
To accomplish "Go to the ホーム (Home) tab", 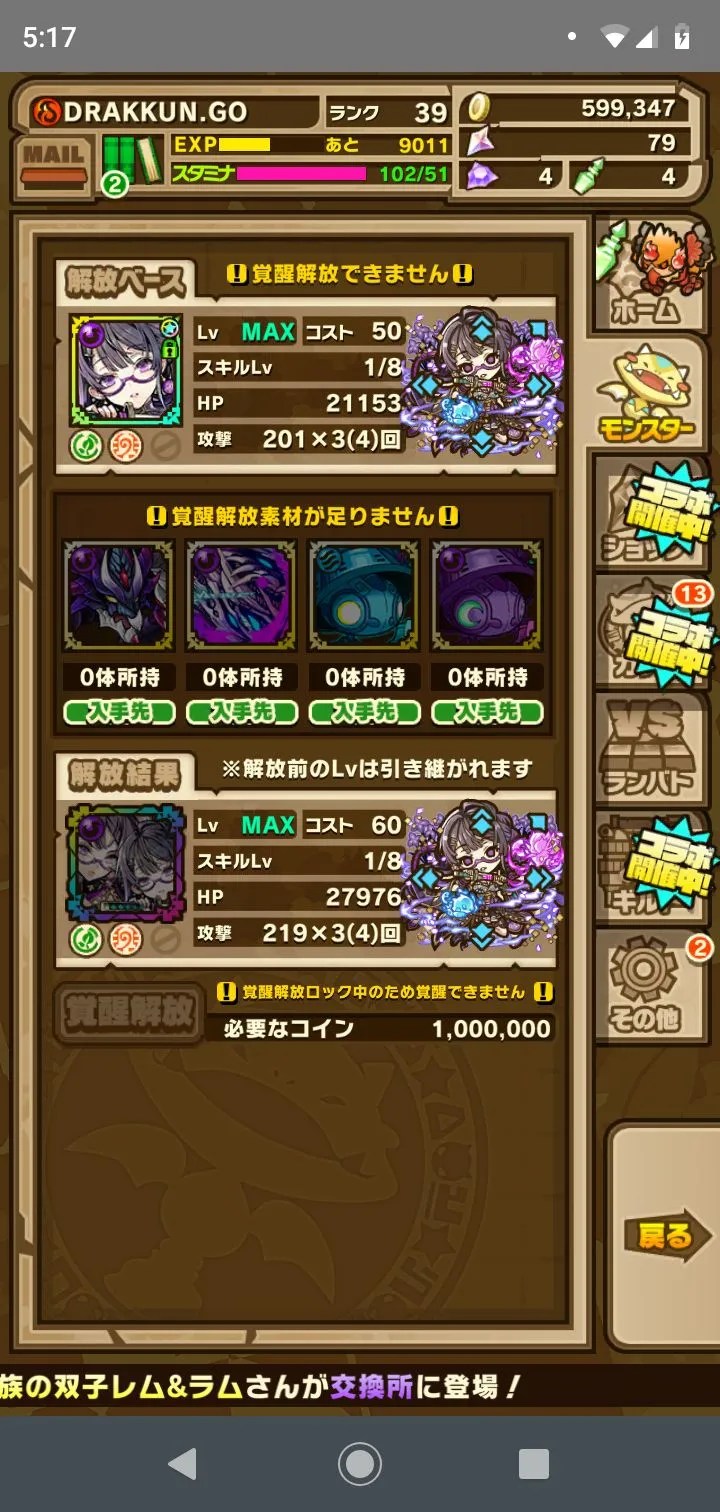I will coord(648,273).
